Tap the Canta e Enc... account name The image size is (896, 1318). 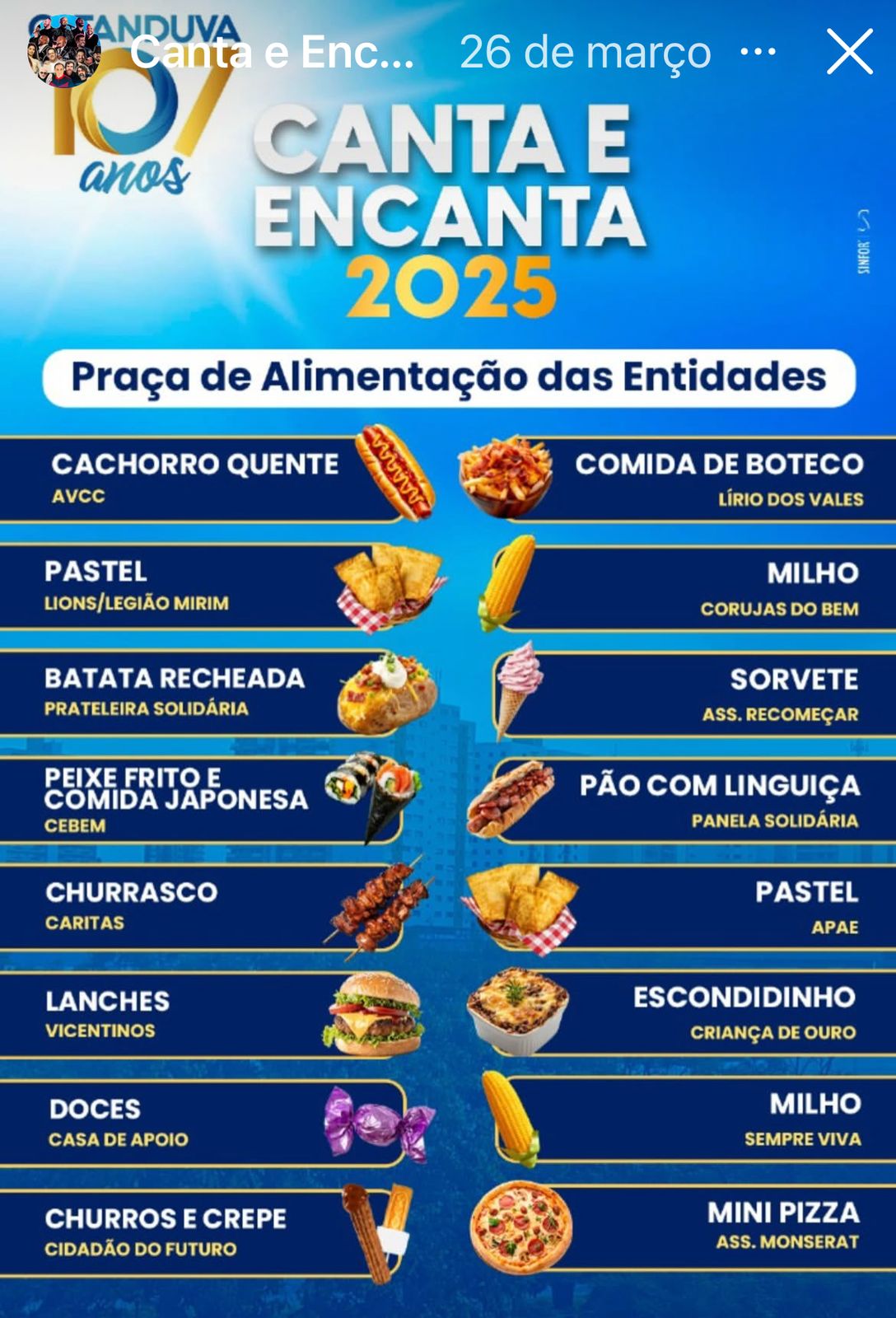click(272, 53)
